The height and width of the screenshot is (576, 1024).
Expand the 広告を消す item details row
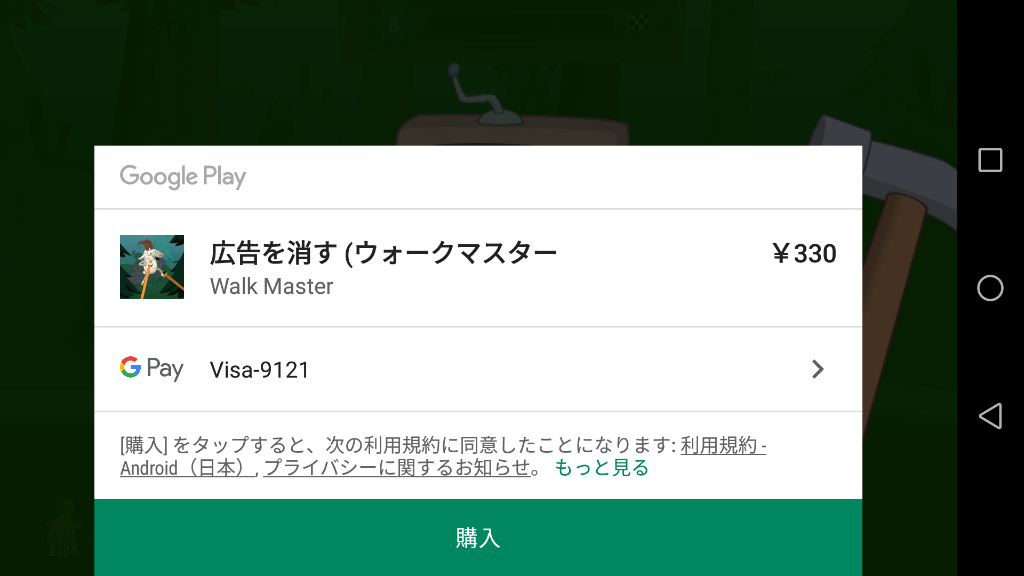point(477,268)
